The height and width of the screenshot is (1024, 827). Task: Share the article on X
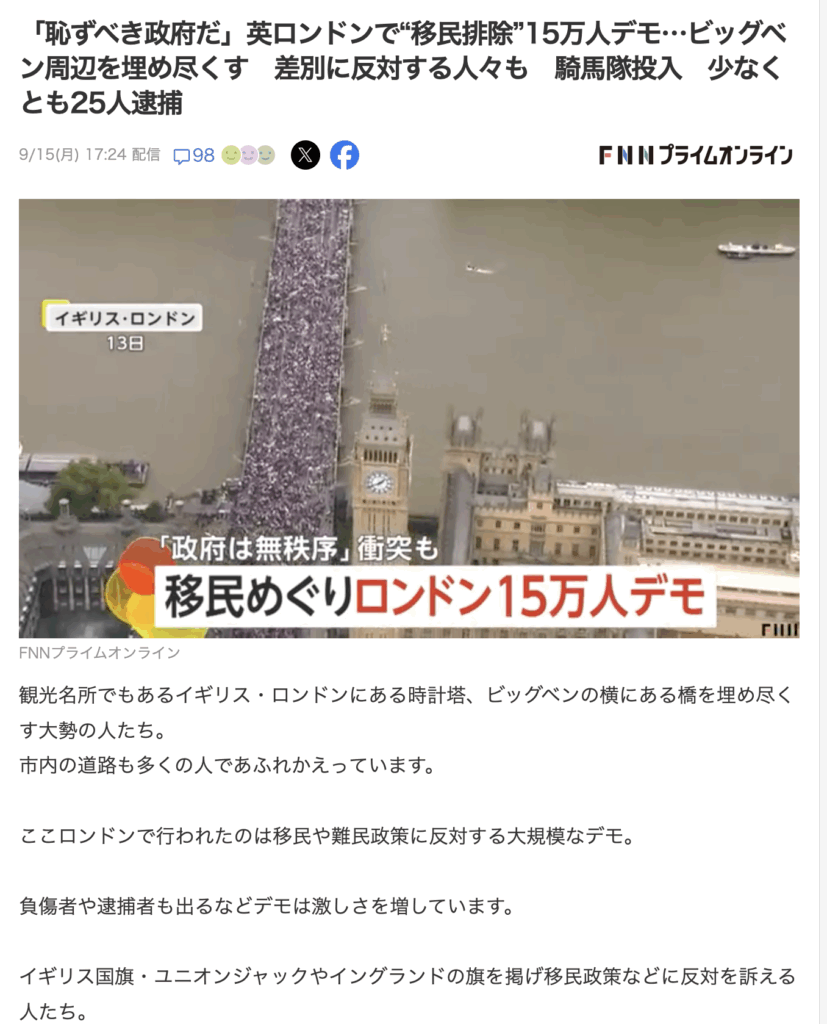[306, 155]
